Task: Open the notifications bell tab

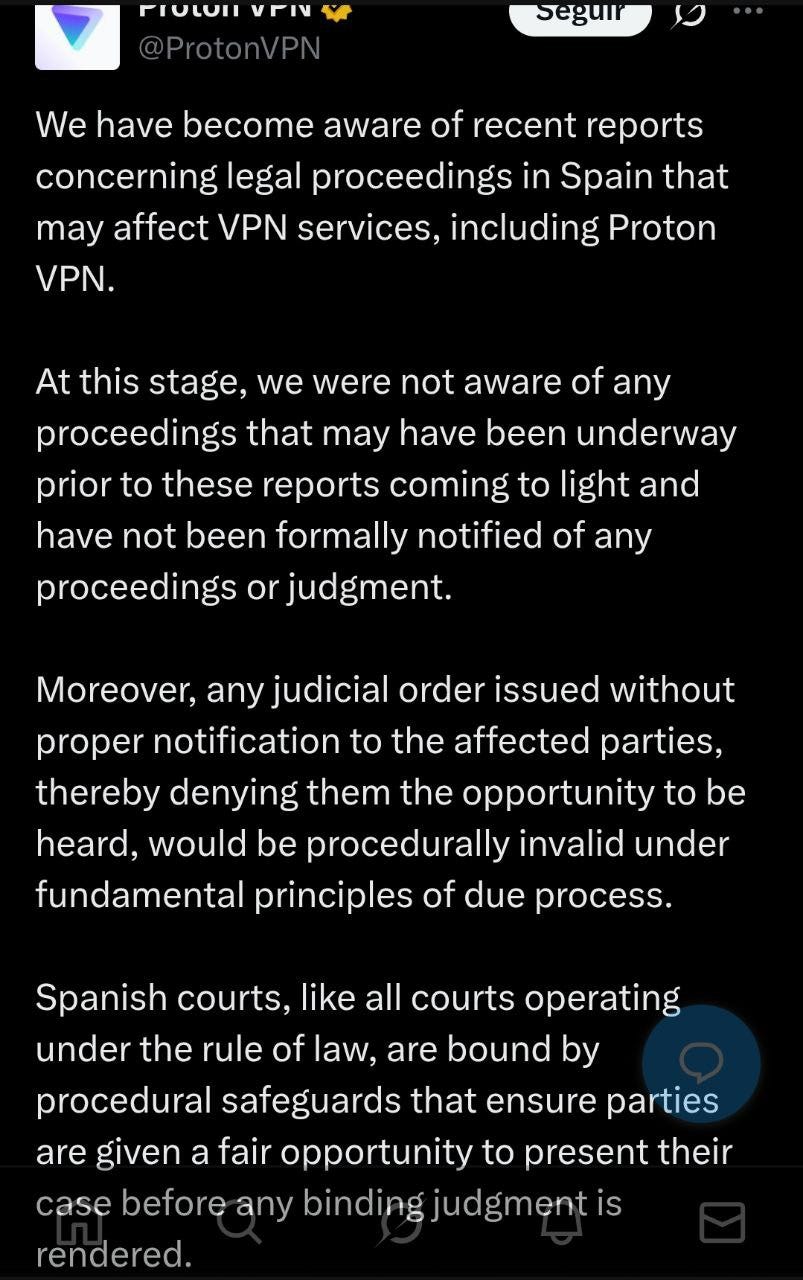Action: click(x=561, y=1221)
